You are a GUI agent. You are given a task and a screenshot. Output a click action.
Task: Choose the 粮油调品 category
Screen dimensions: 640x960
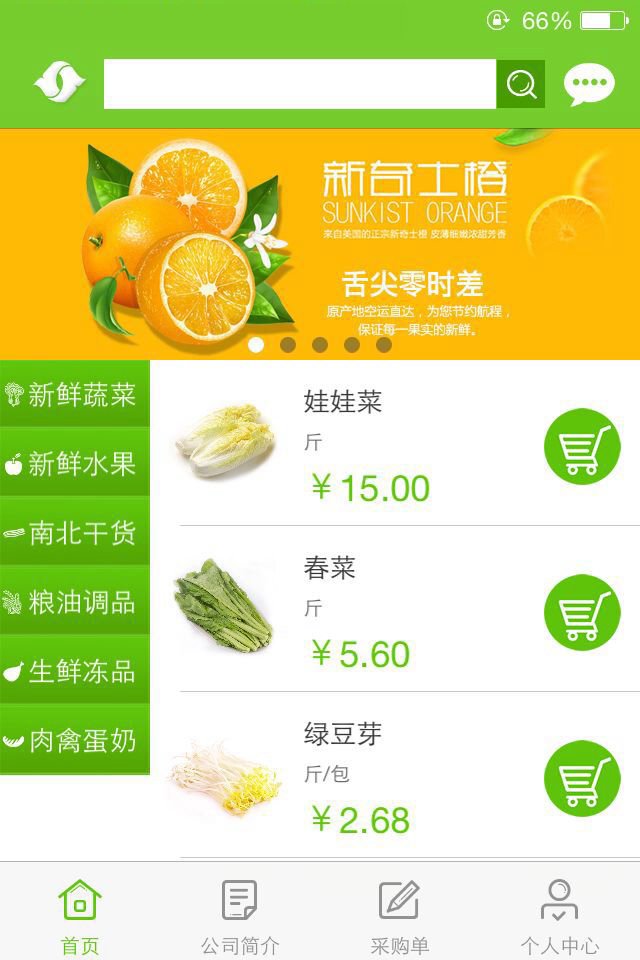pos(75,603)
